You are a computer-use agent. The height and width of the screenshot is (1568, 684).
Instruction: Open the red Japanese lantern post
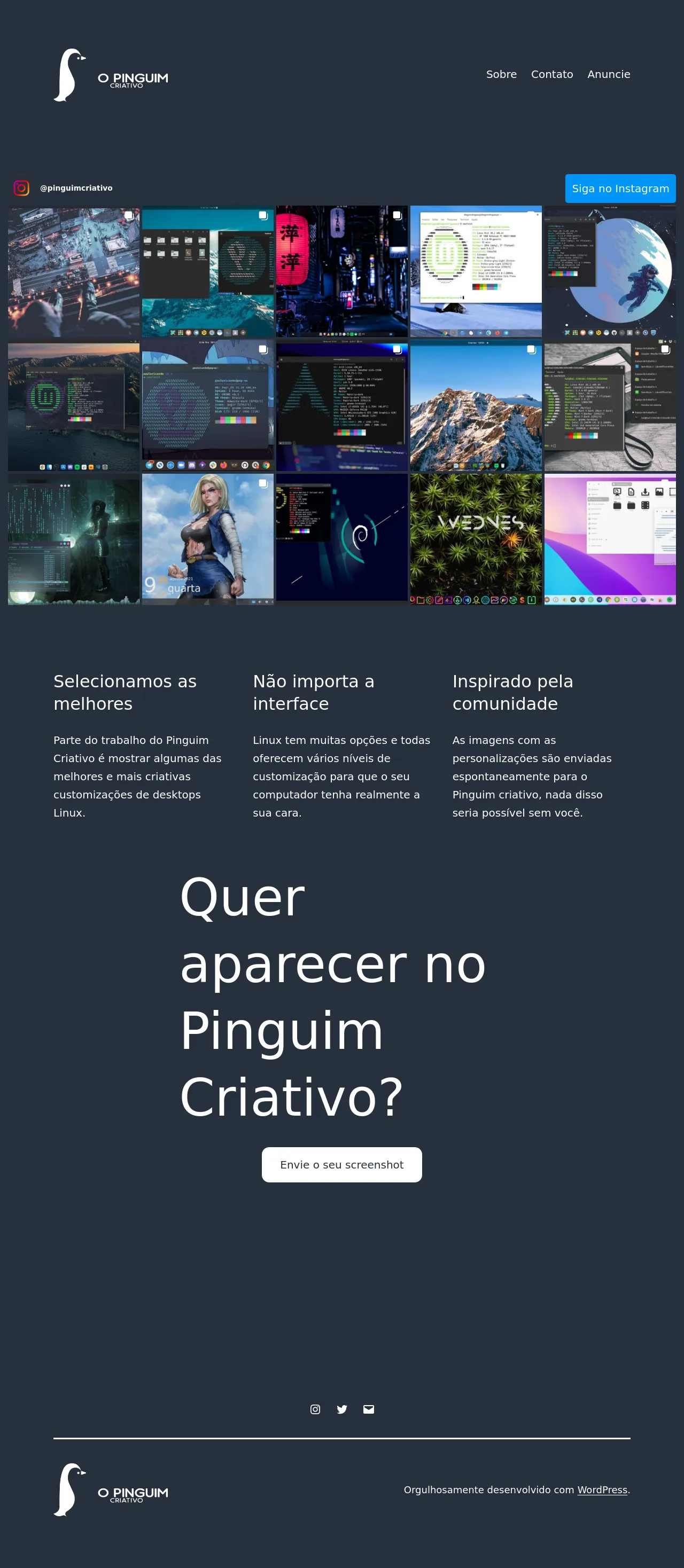(341, 271)
